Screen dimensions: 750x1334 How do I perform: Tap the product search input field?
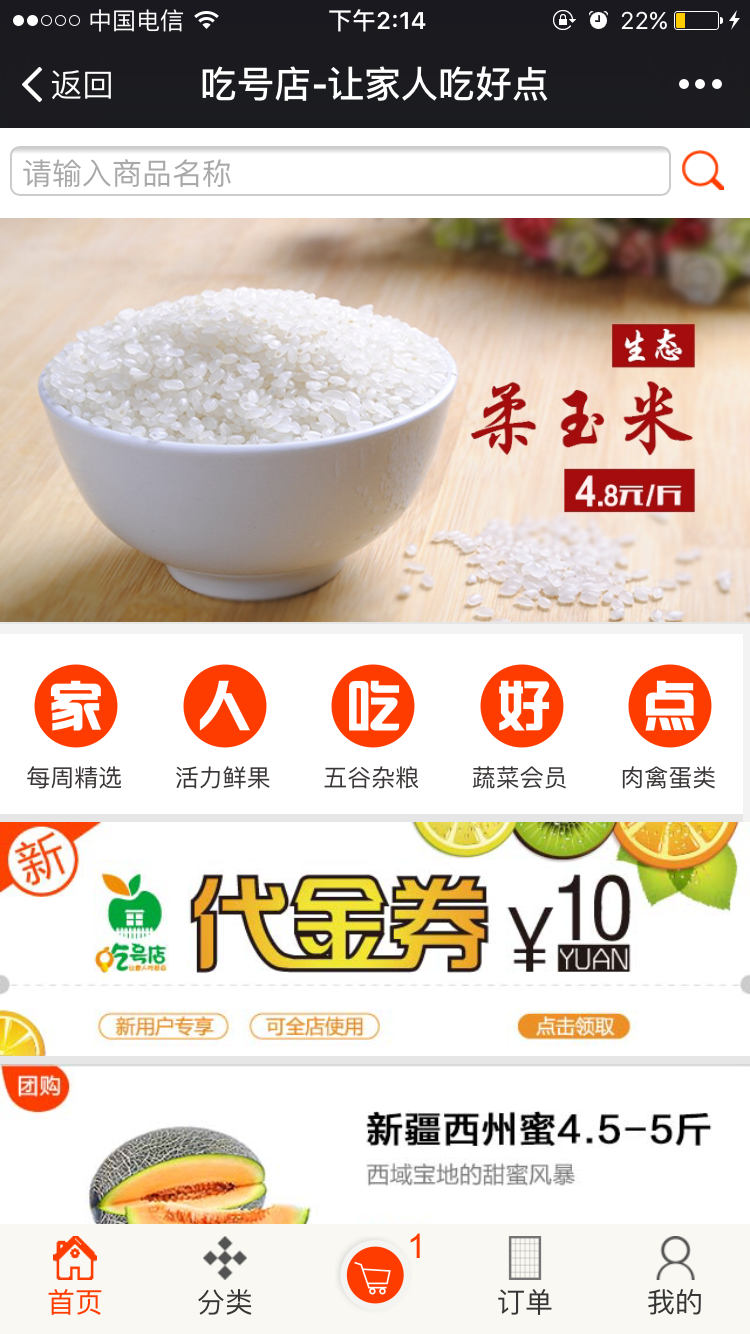[340, 171]
